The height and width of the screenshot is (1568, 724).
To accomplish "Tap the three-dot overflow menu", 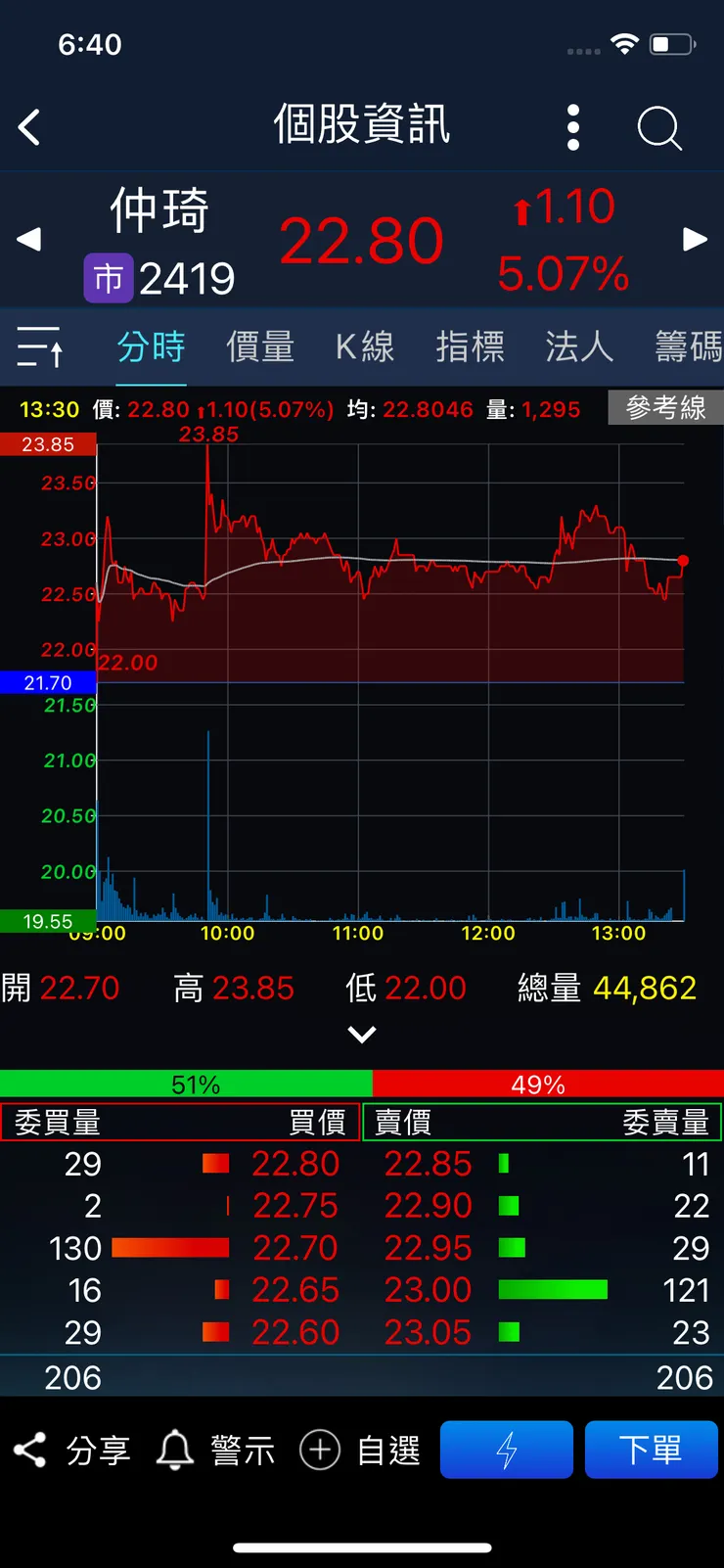I will pos(572,127).
